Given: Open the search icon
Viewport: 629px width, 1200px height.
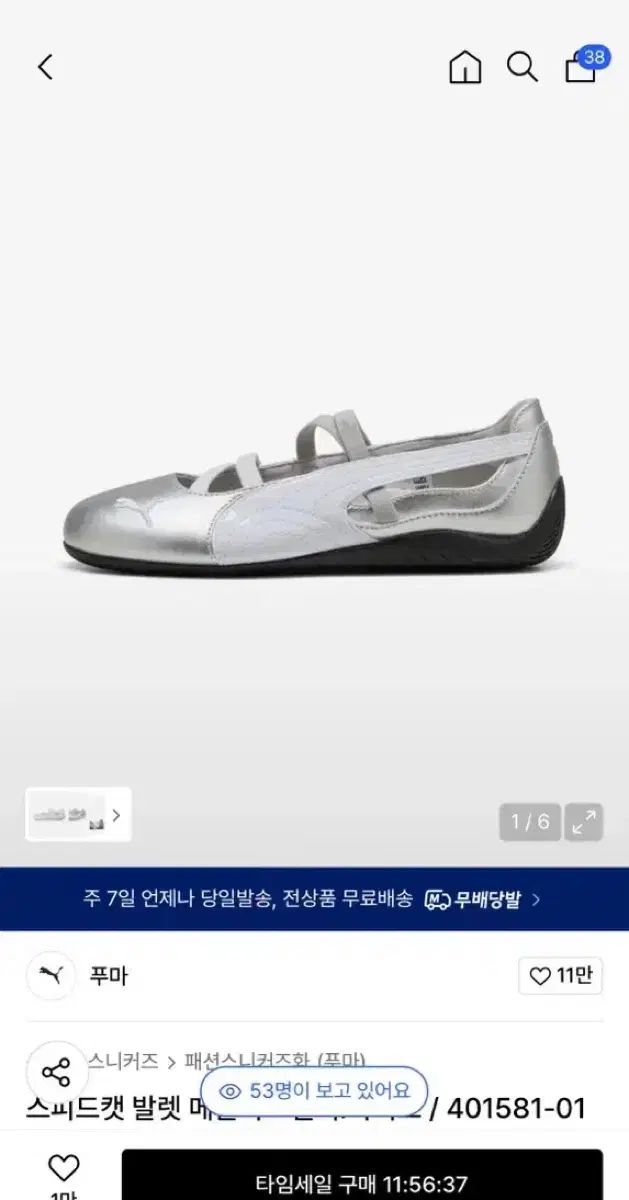Looking at the screenshot, I should point(522,67).
